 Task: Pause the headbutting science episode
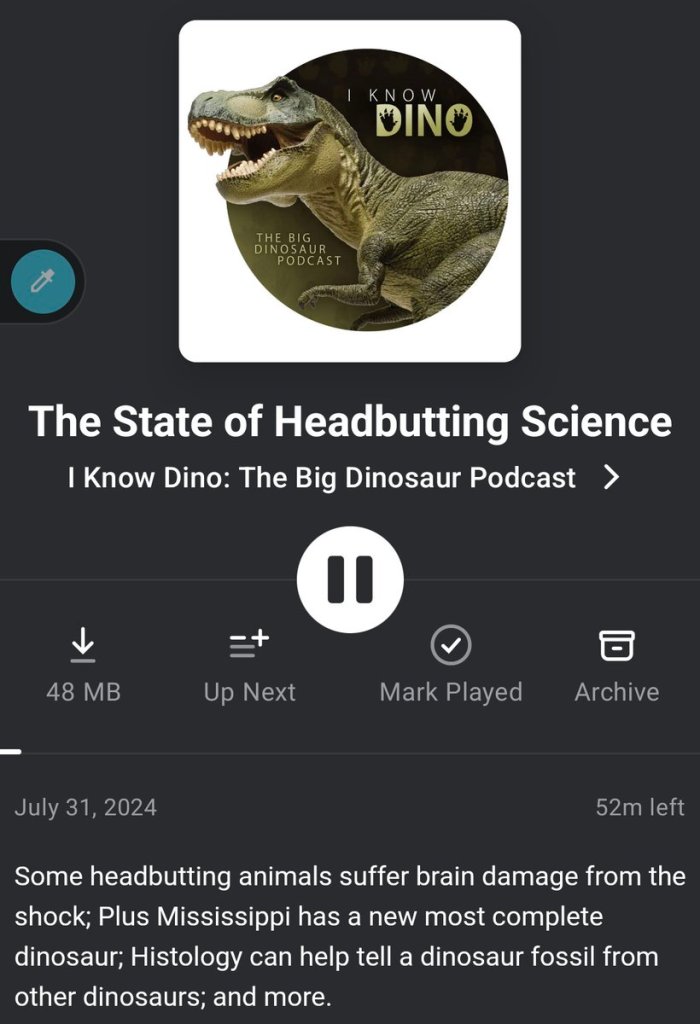(x=350, y=579)
